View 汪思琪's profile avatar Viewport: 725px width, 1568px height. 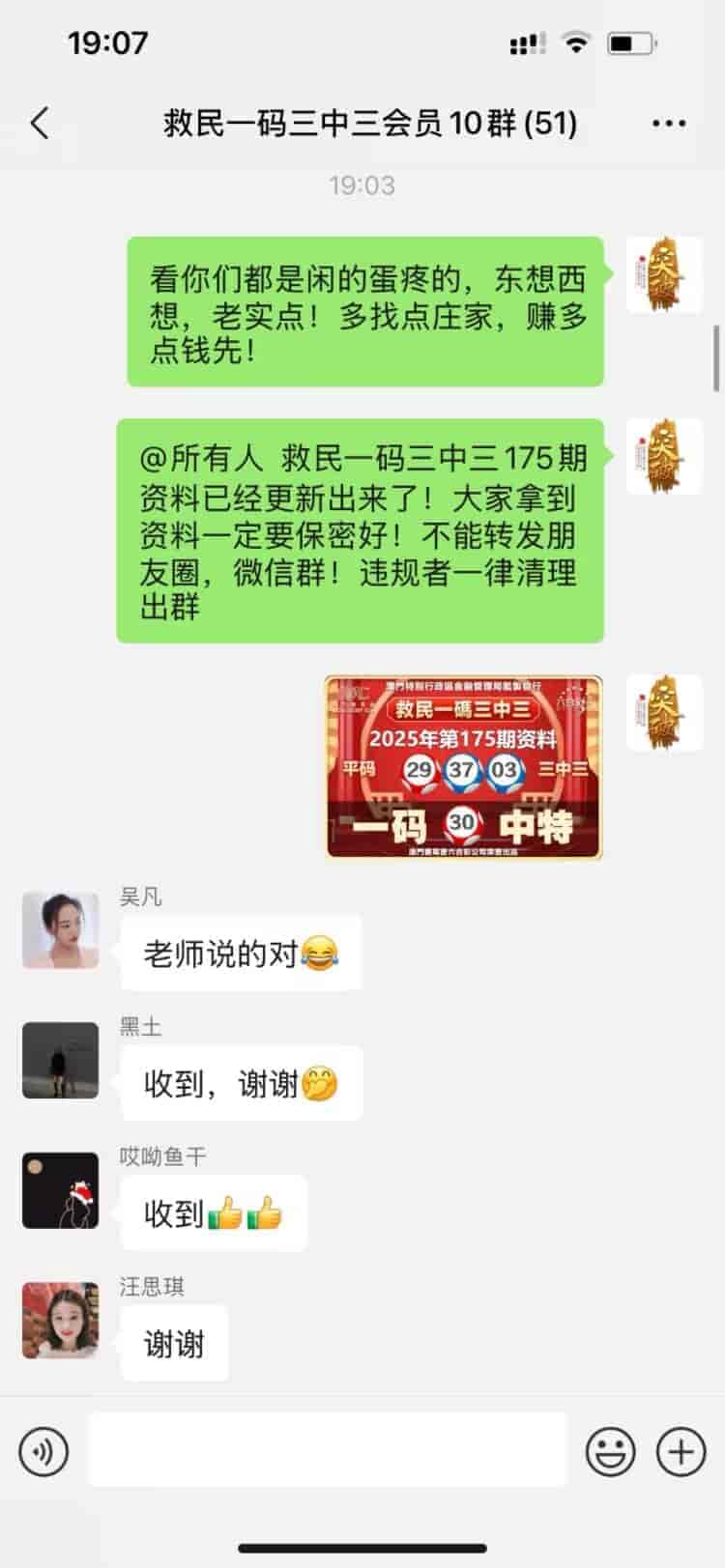[60, 1320]
